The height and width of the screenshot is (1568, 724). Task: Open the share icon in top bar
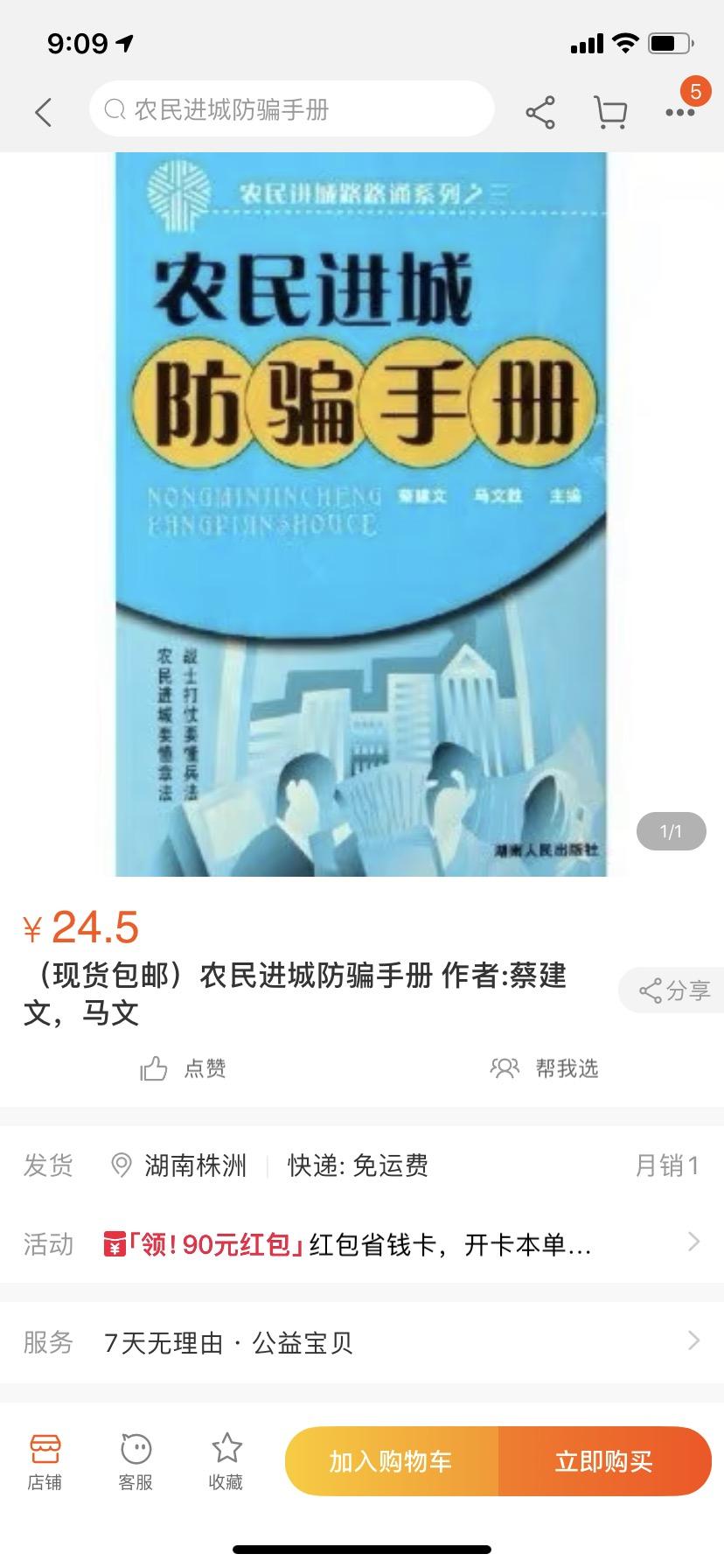point(540,112)
